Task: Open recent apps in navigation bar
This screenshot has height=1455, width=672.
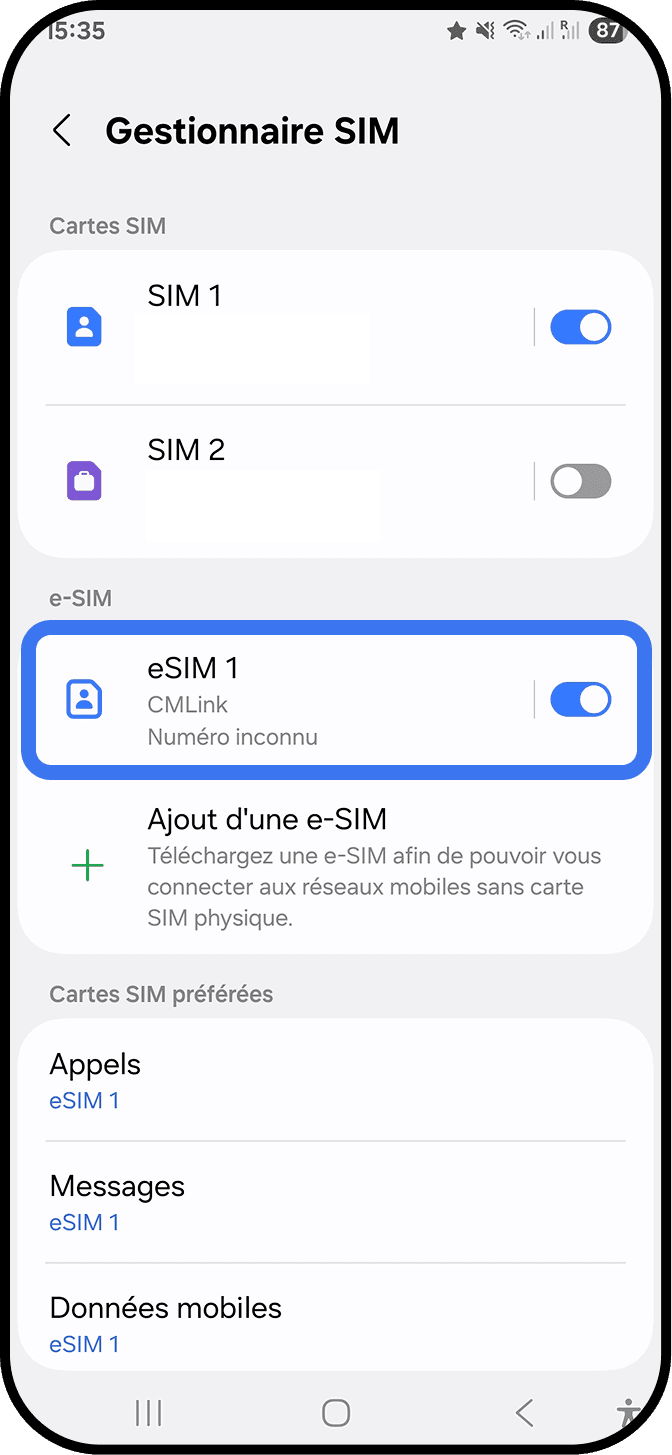Action: 148,1412
